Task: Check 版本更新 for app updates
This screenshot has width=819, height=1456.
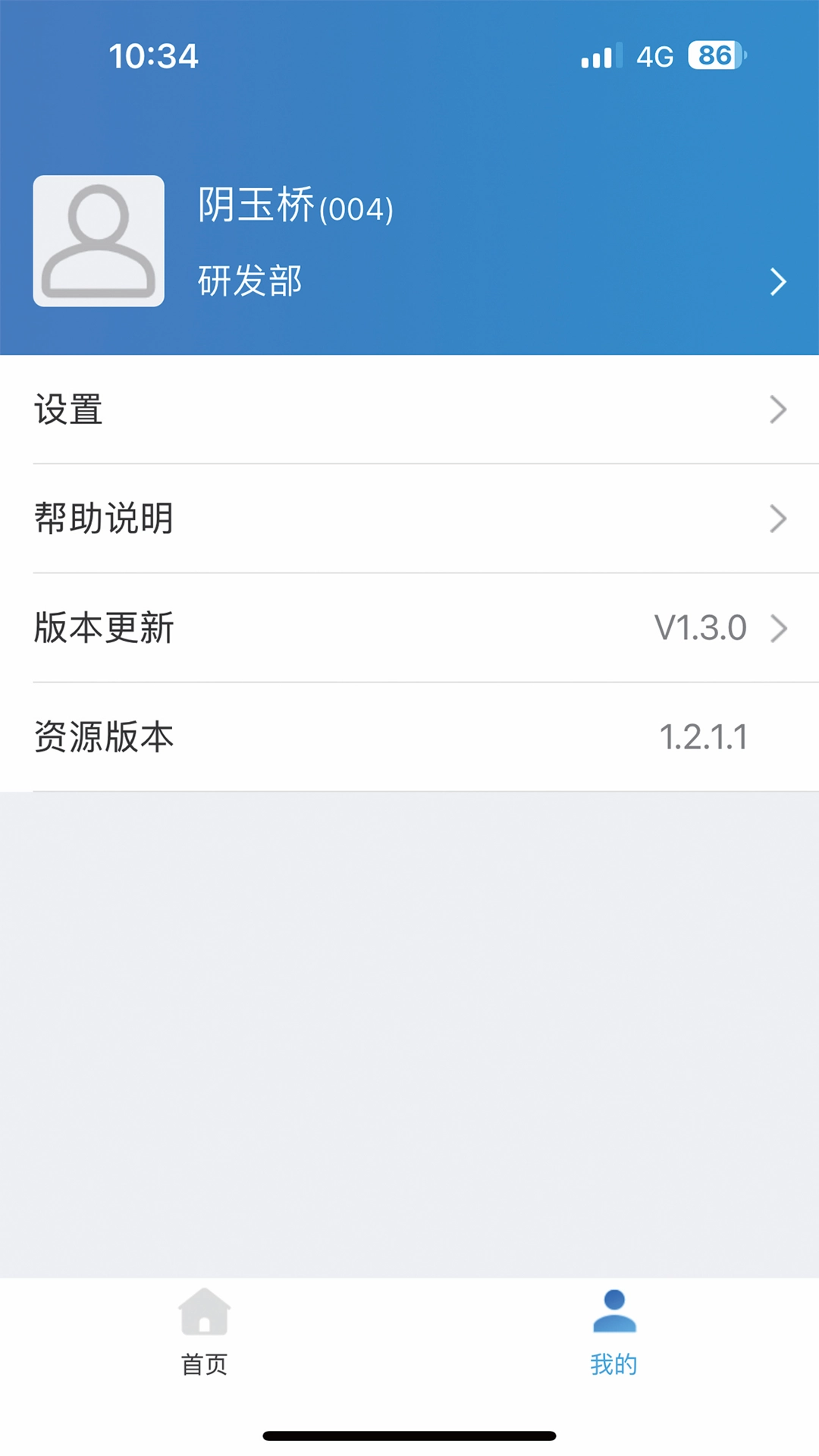Action: pyautogui.click(x=409, y=628)
